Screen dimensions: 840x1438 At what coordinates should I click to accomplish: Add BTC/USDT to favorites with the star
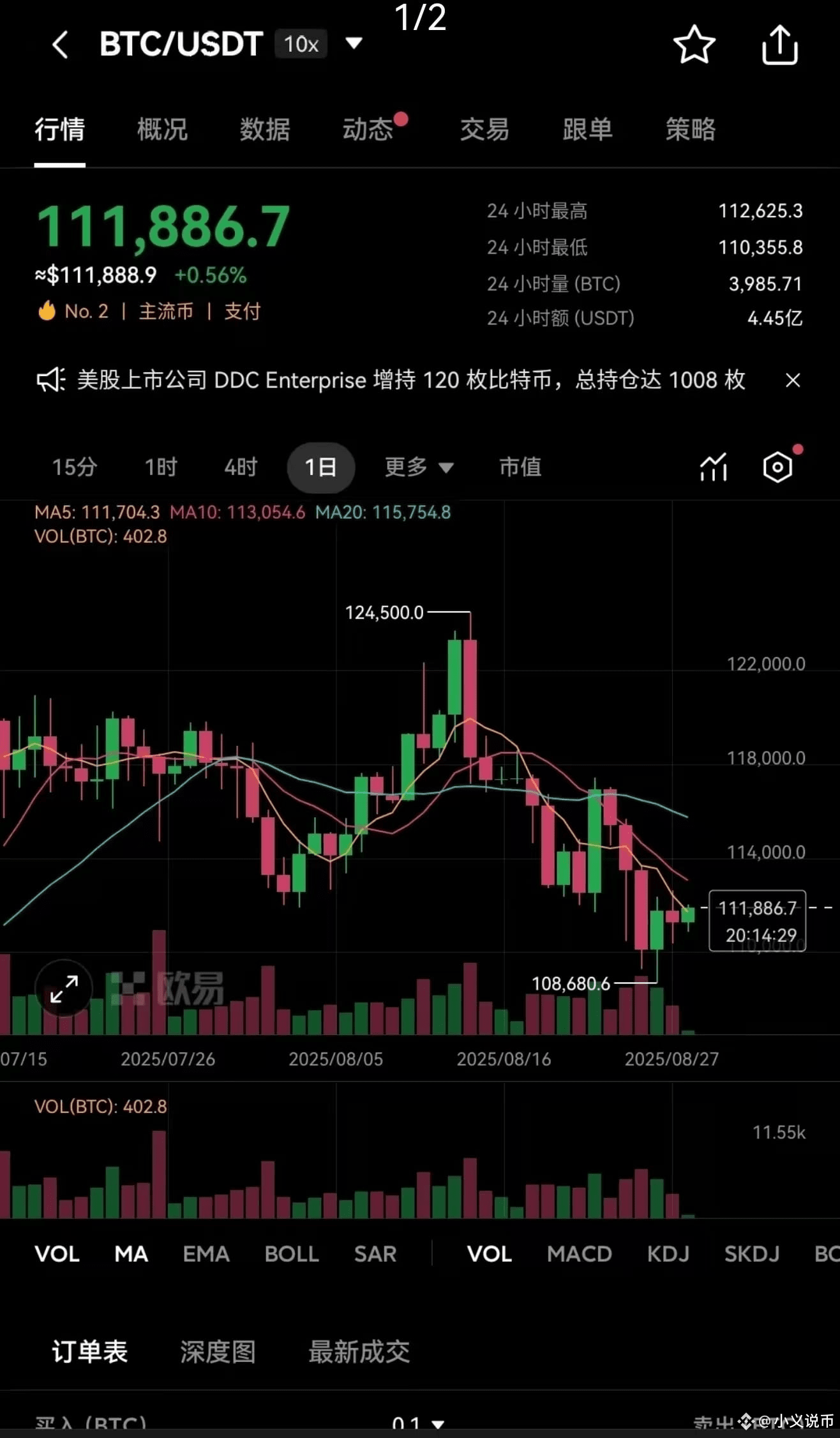[694, 45]
